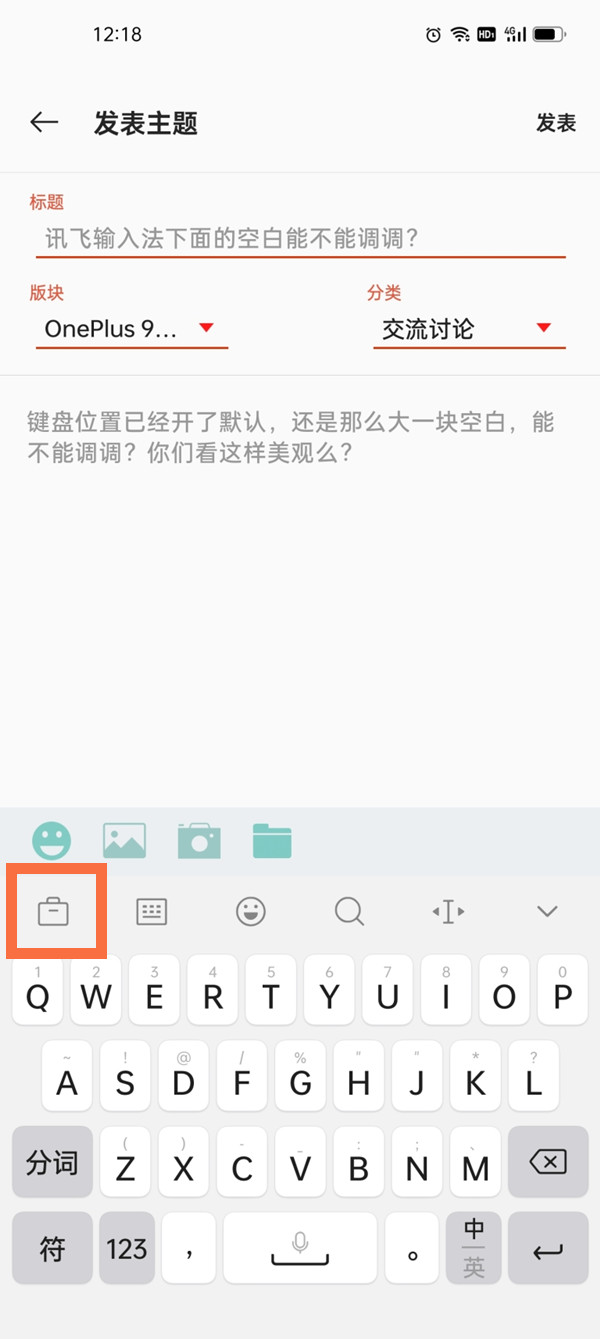Focus the 标题 title field
The width and height of the screenshot is (600, 1339).
pos(298,238)
